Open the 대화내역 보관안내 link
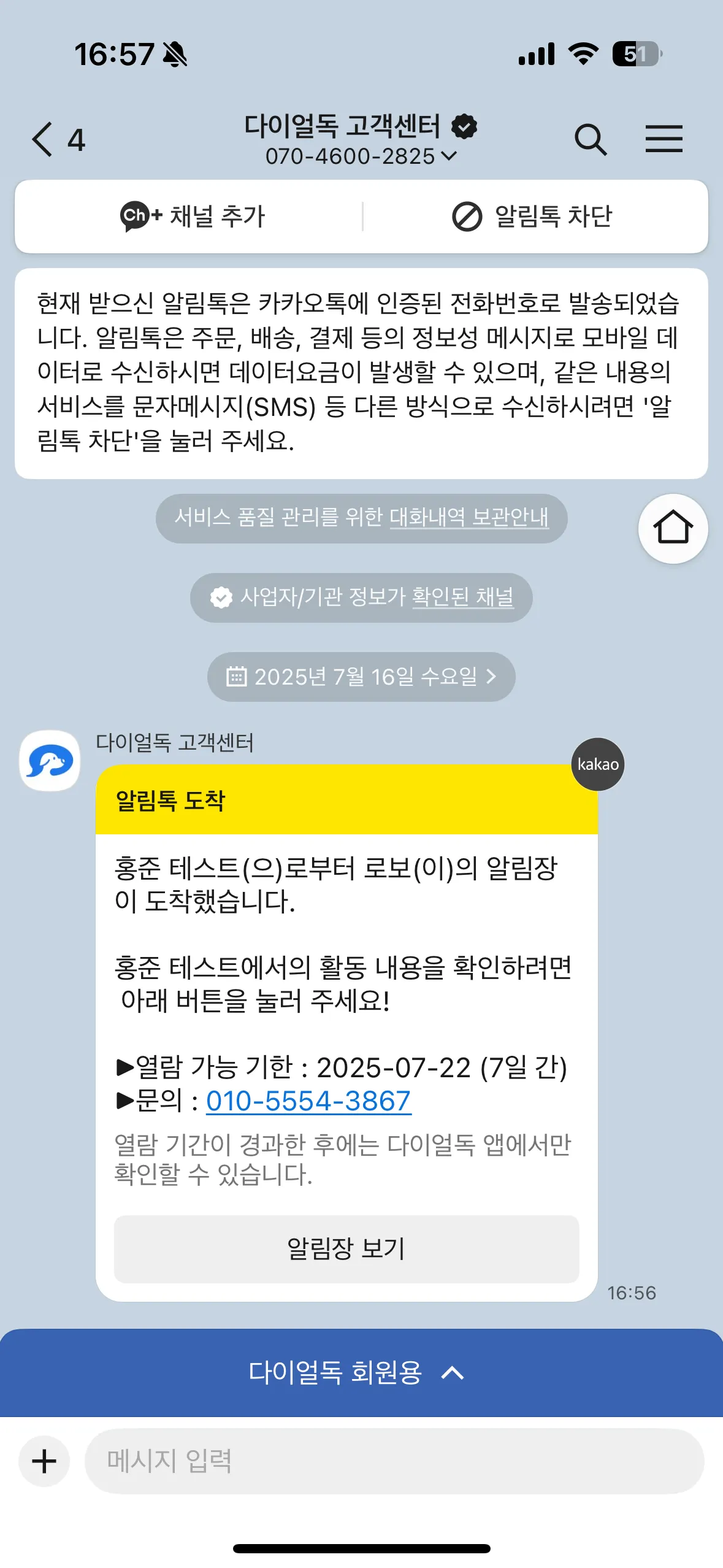723x1568 pixels. pyautogui.click(x=469, y=518)
